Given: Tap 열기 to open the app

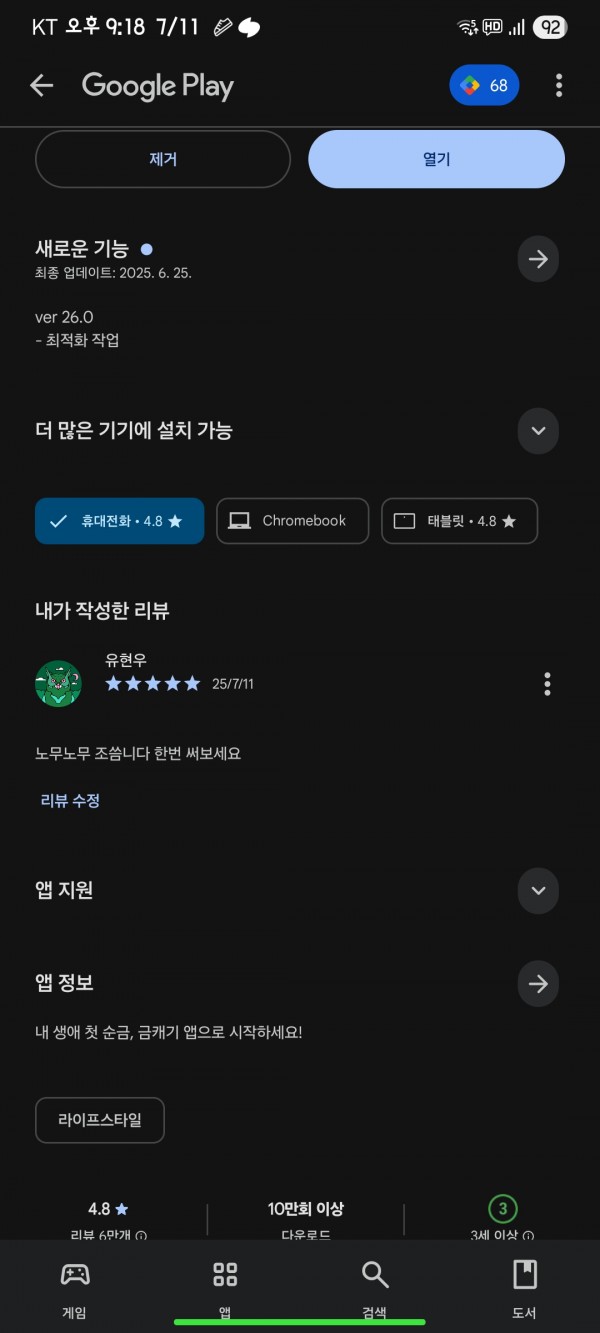Looking at the screenshot, I should [436, 159].
